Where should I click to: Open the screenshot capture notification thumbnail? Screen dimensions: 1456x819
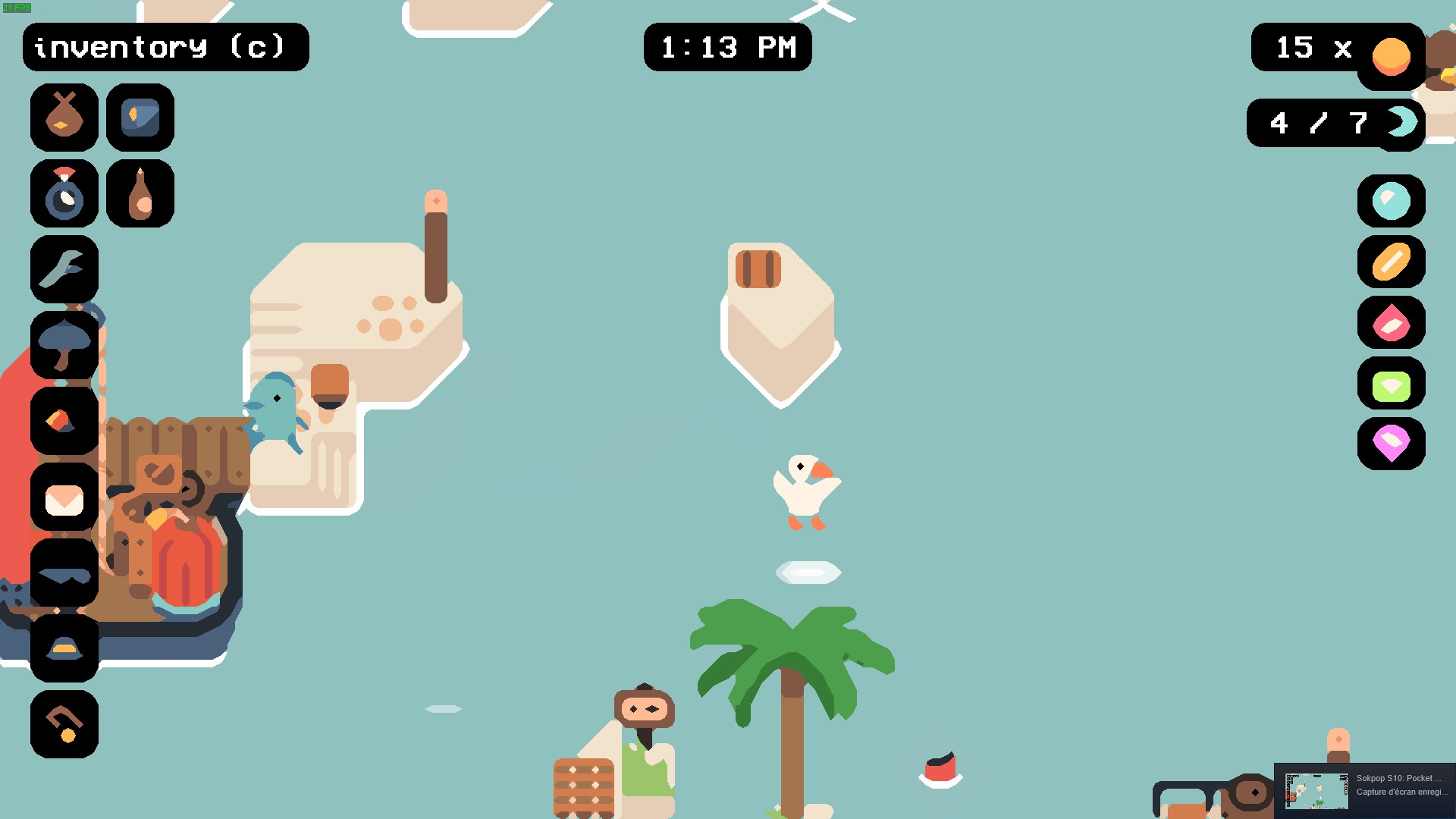pos(1316,790)
